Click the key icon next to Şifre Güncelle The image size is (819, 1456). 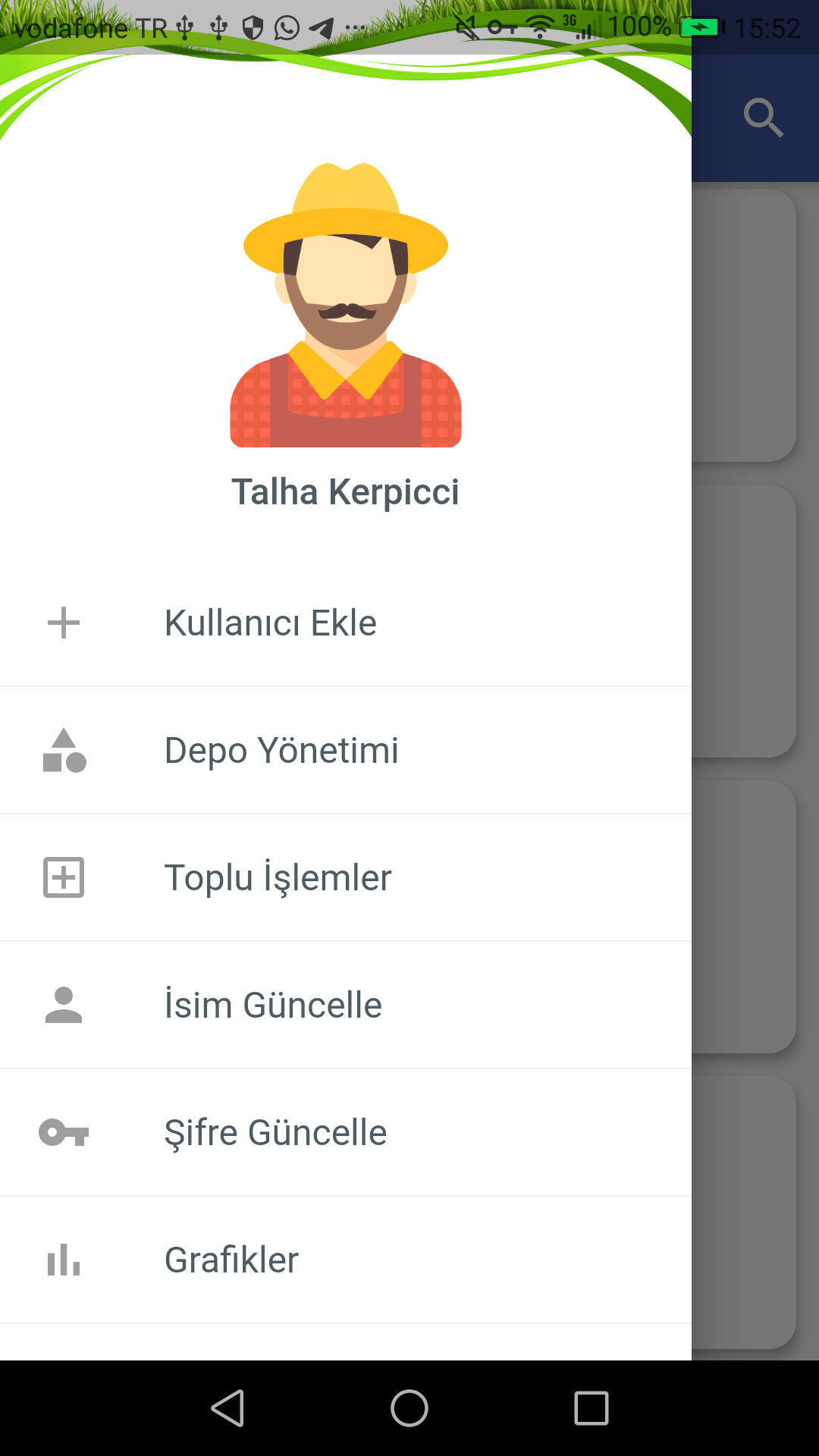pos(63,1132)
